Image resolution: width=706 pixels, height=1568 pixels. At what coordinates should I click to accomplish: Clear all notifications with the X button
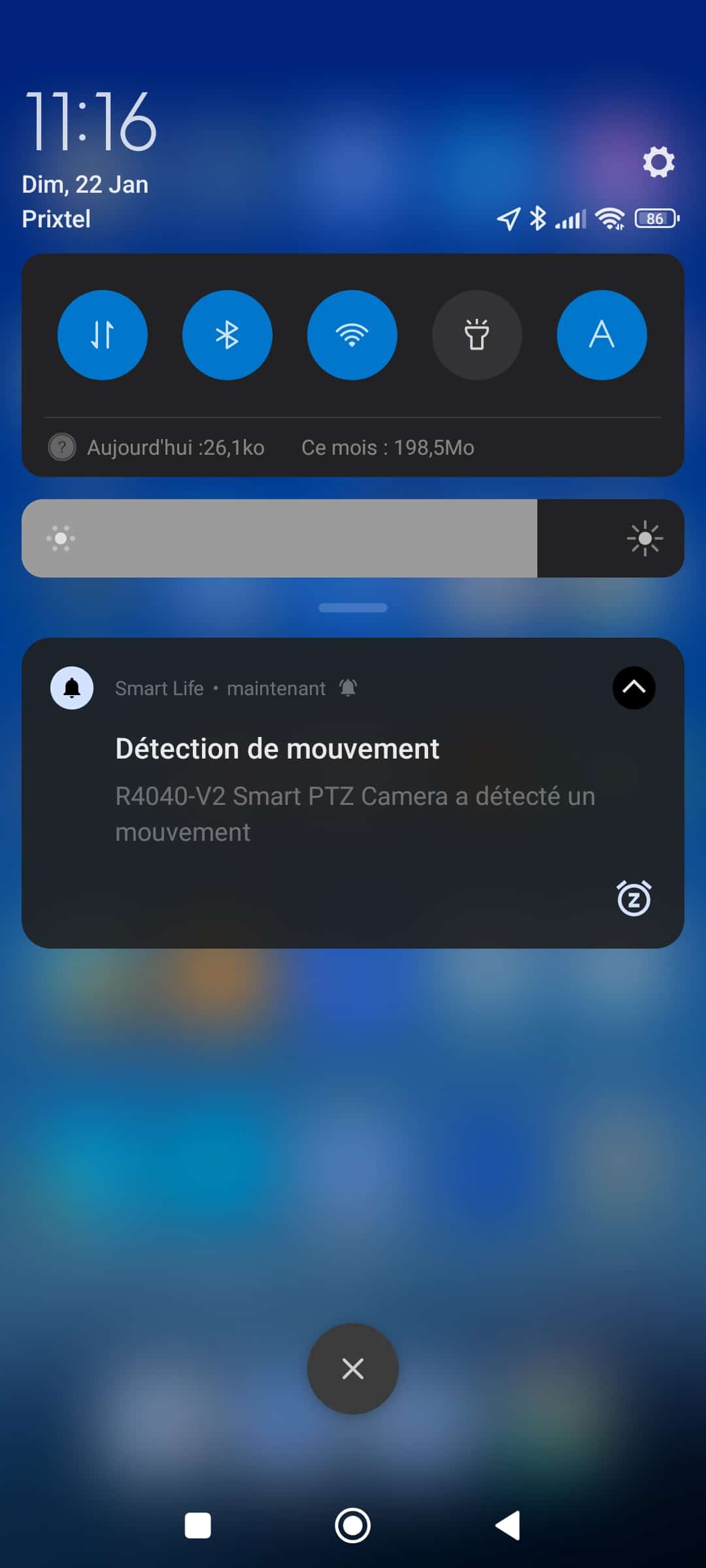(x=353, y=1369)
